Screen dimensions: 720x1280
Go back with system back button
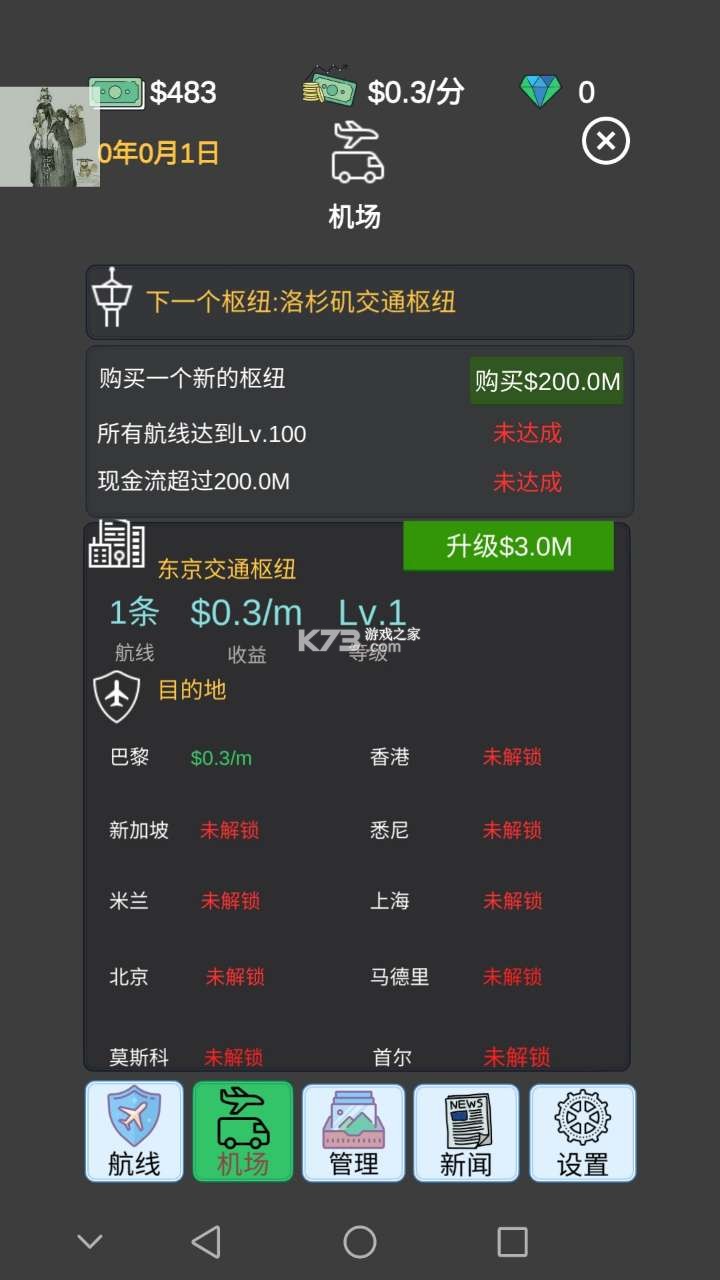pos(206,1242)
